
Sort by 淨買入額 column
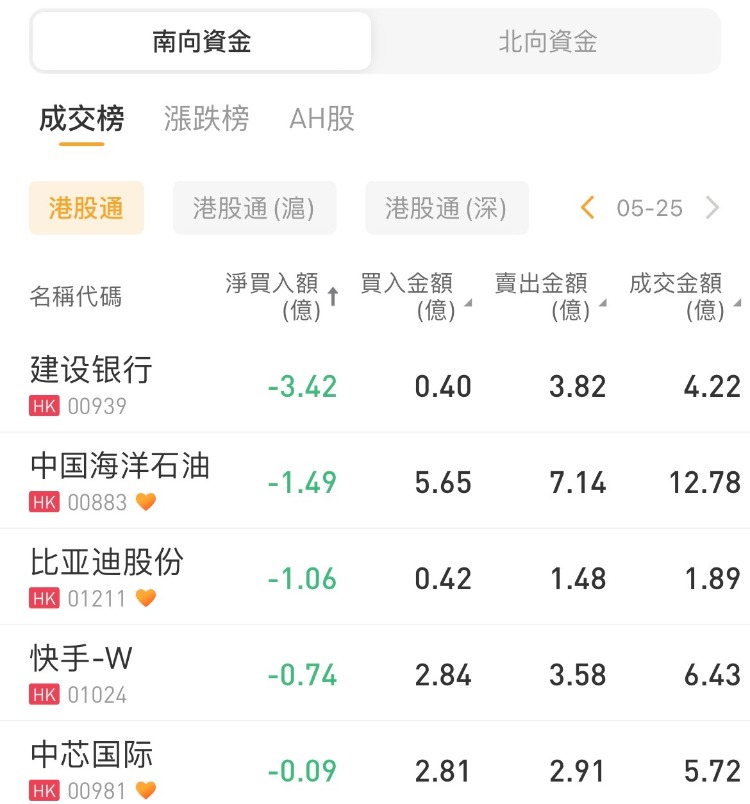click(282, 297)
